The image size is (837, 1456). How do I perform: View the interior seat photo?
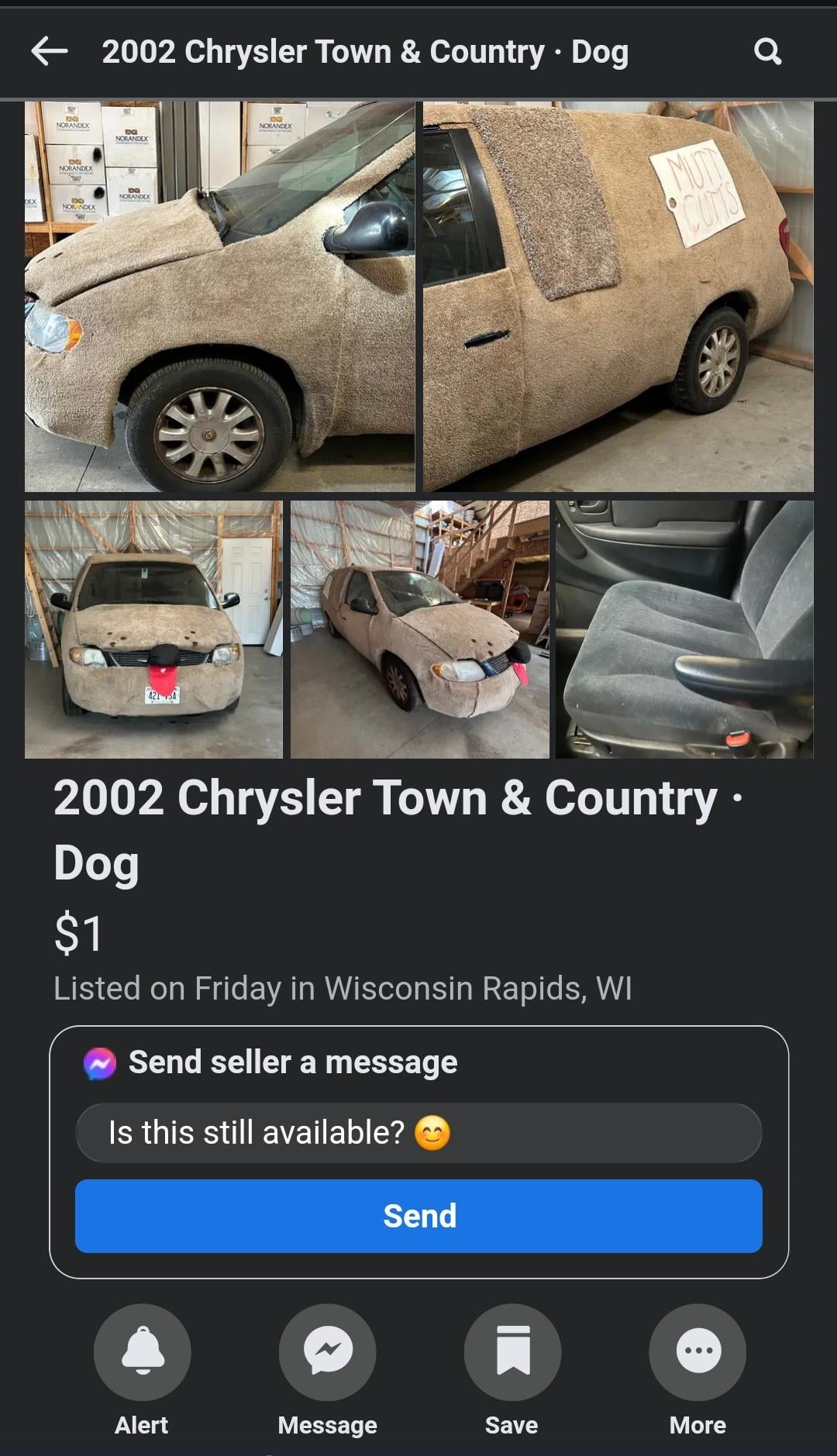tap(684, 629)
